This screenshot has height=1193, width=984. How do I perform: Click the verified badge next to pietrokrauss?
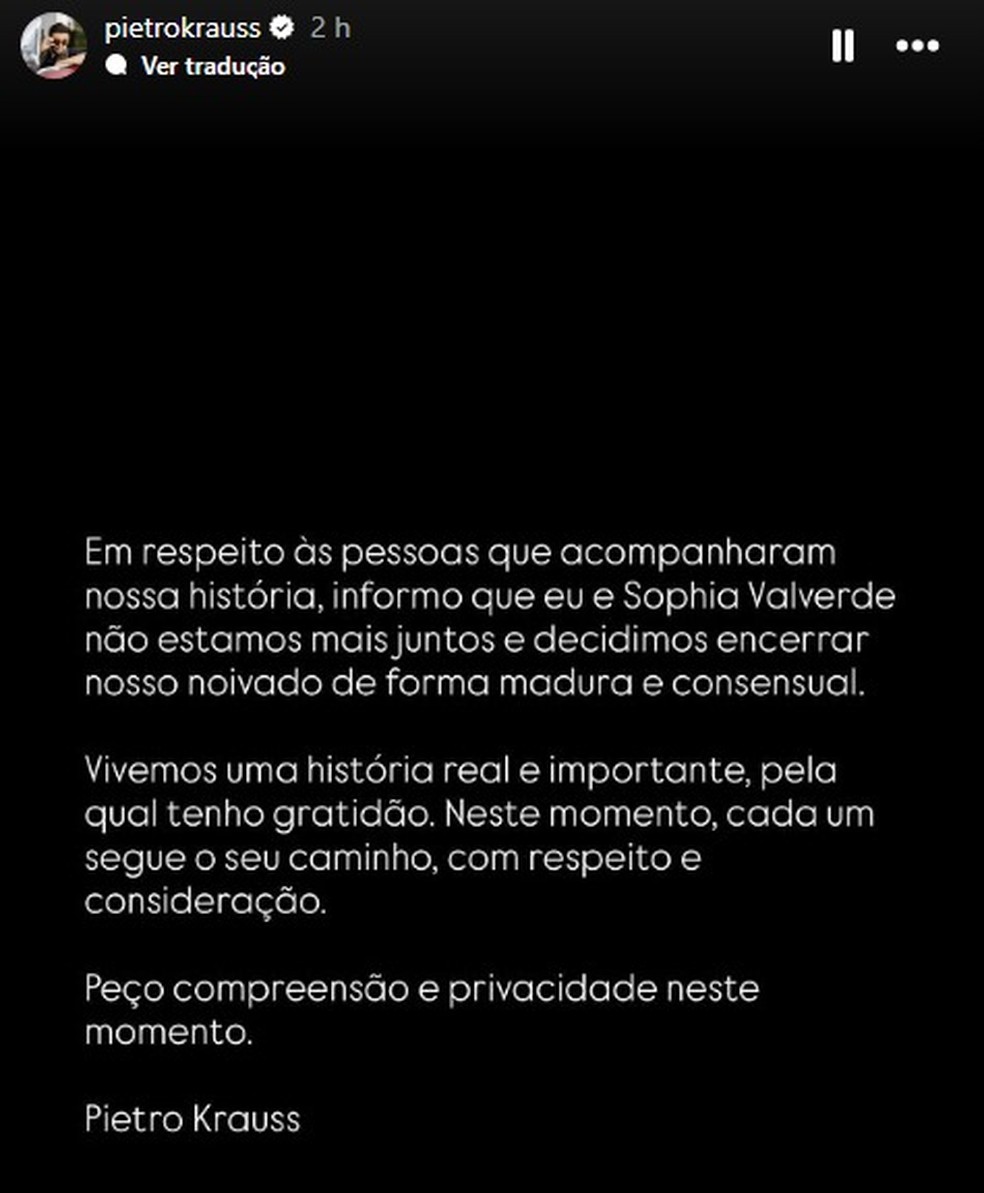283,28
